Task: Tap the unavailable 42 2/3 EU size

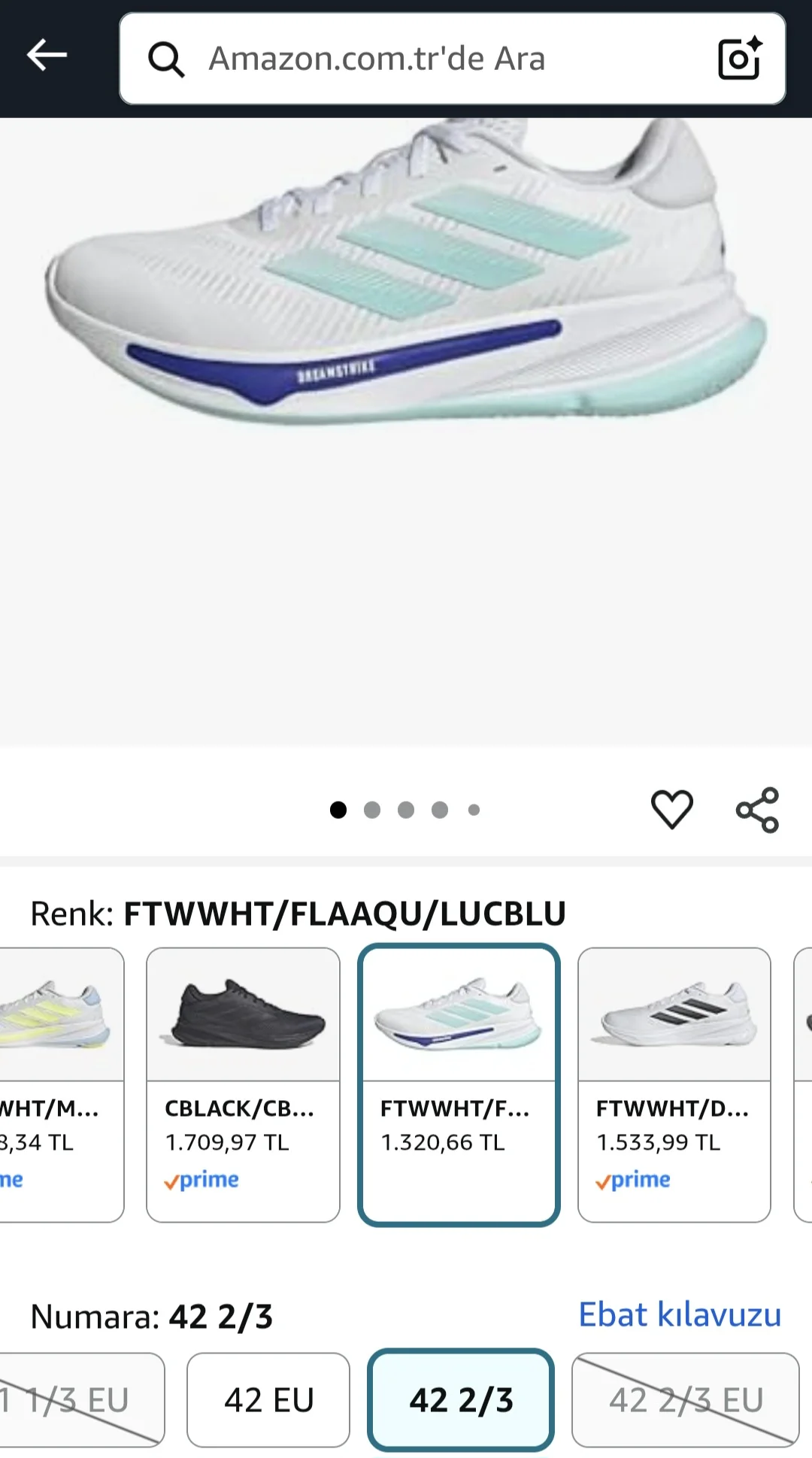Action: tap(685, 1400)
